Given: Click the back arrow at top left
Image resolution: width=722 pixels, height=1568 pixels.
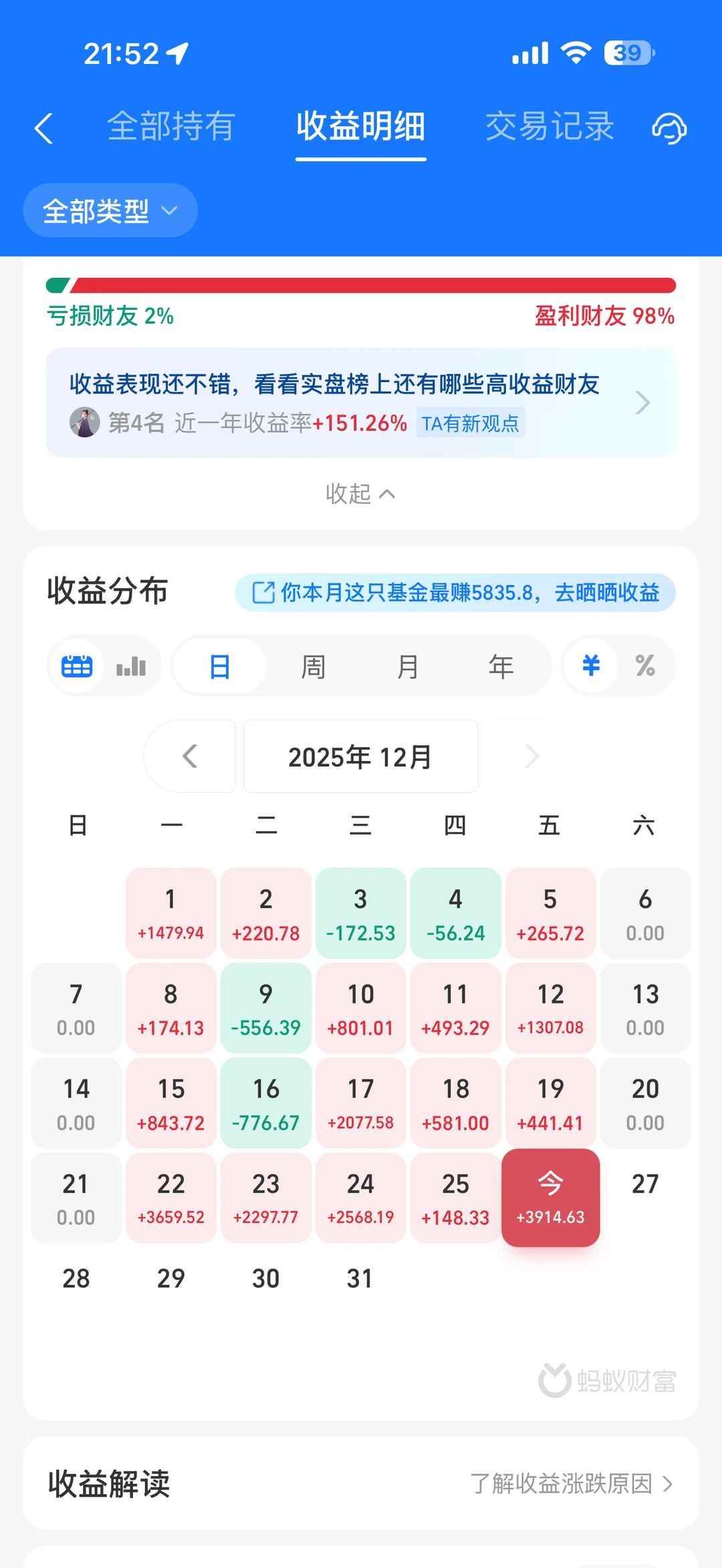Looking at the screenshot, I should coord(44,128).
